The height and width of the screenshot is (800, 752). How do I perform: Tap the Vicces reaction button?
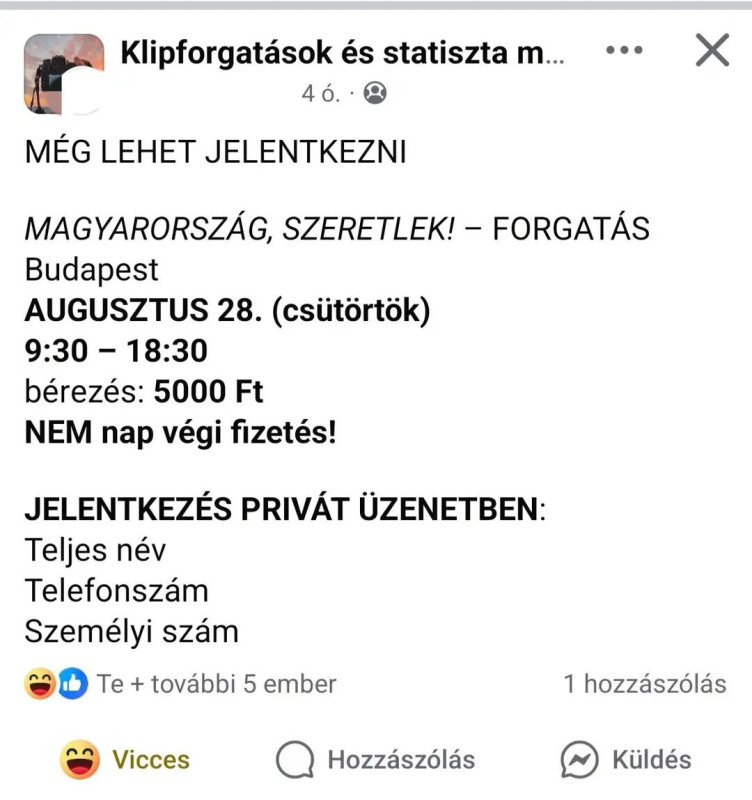coord(125,760)
